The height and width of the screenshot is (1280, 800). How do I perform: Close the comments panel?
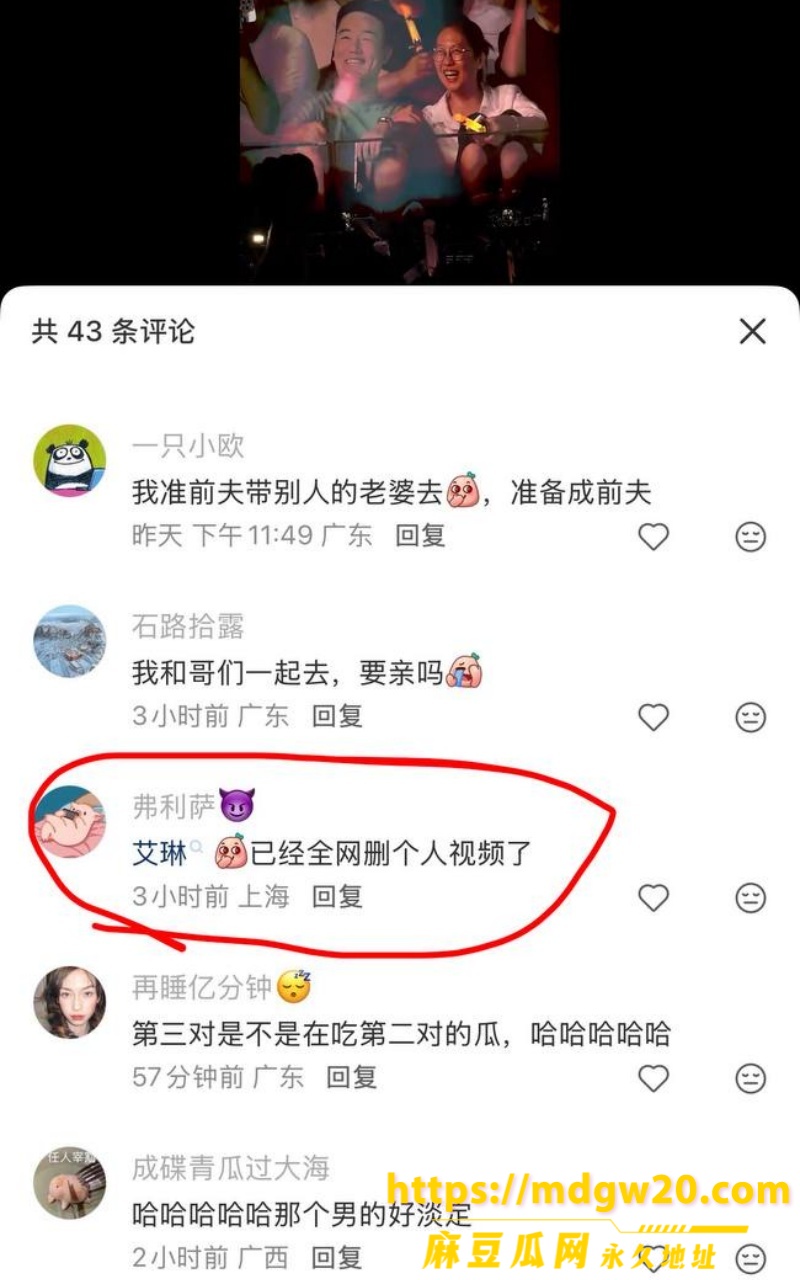coord(752,331)
